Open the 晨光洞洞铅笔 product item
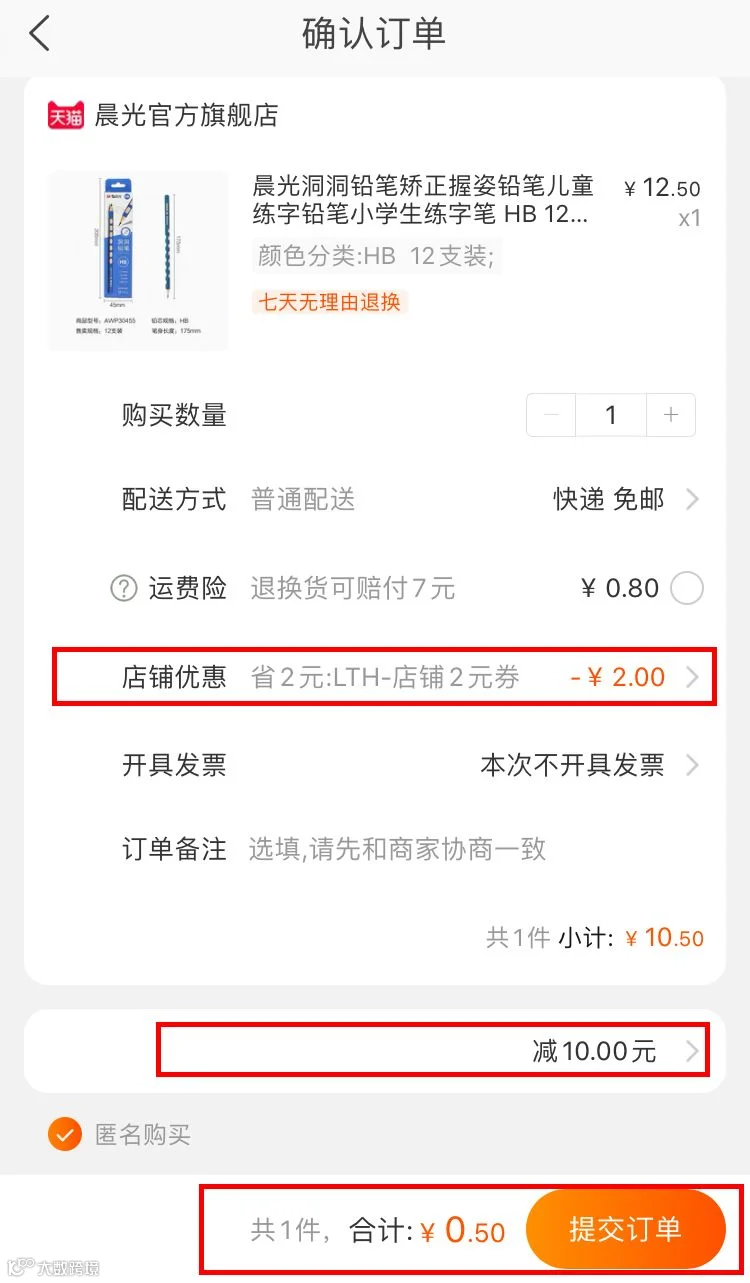Screen dimensions: 750x1283 point(374,259)
